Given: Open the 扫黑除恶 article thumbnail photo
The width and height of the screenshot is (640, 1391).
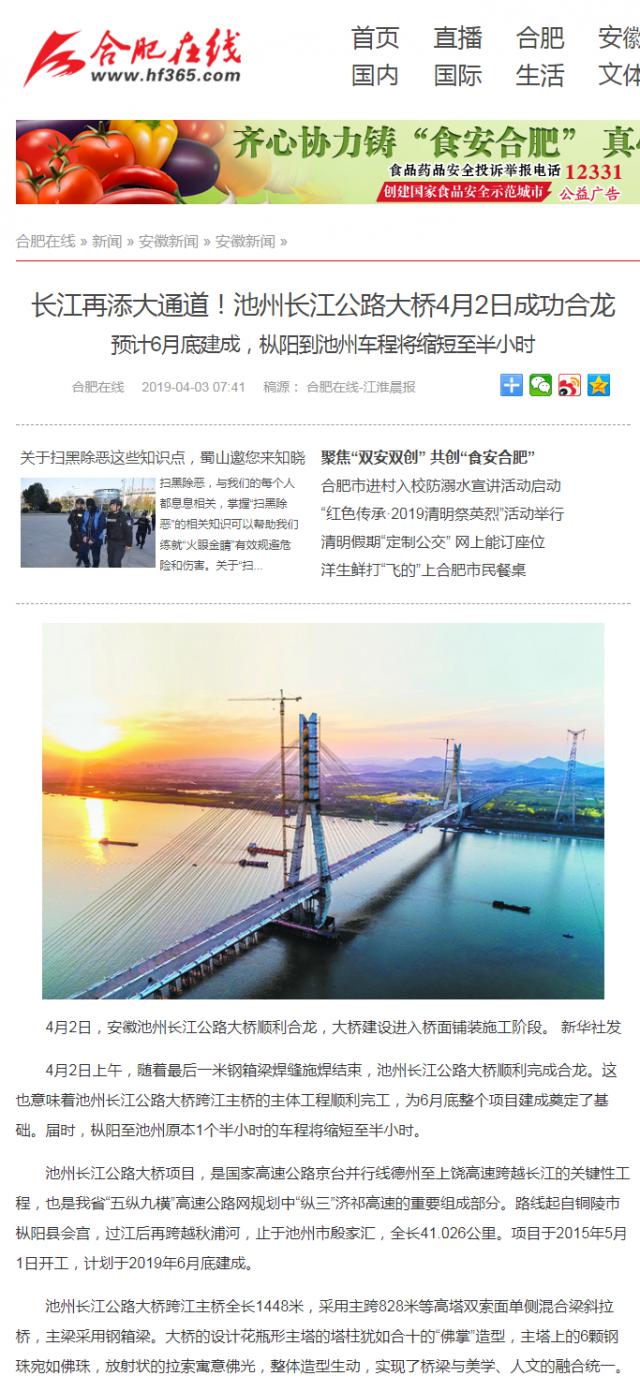Looking at the screenshot, I should (87, 522).
